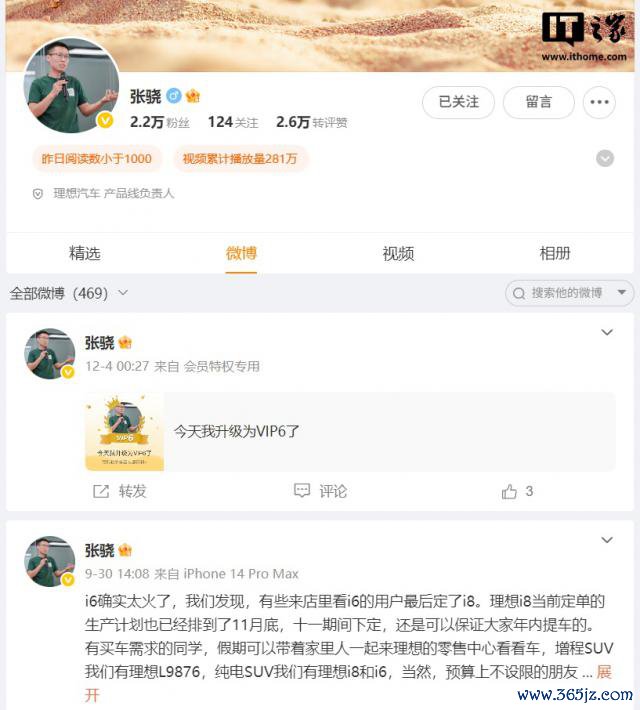
Task: Open options chevron on the VIP6 post
Action: pos(606,332)
